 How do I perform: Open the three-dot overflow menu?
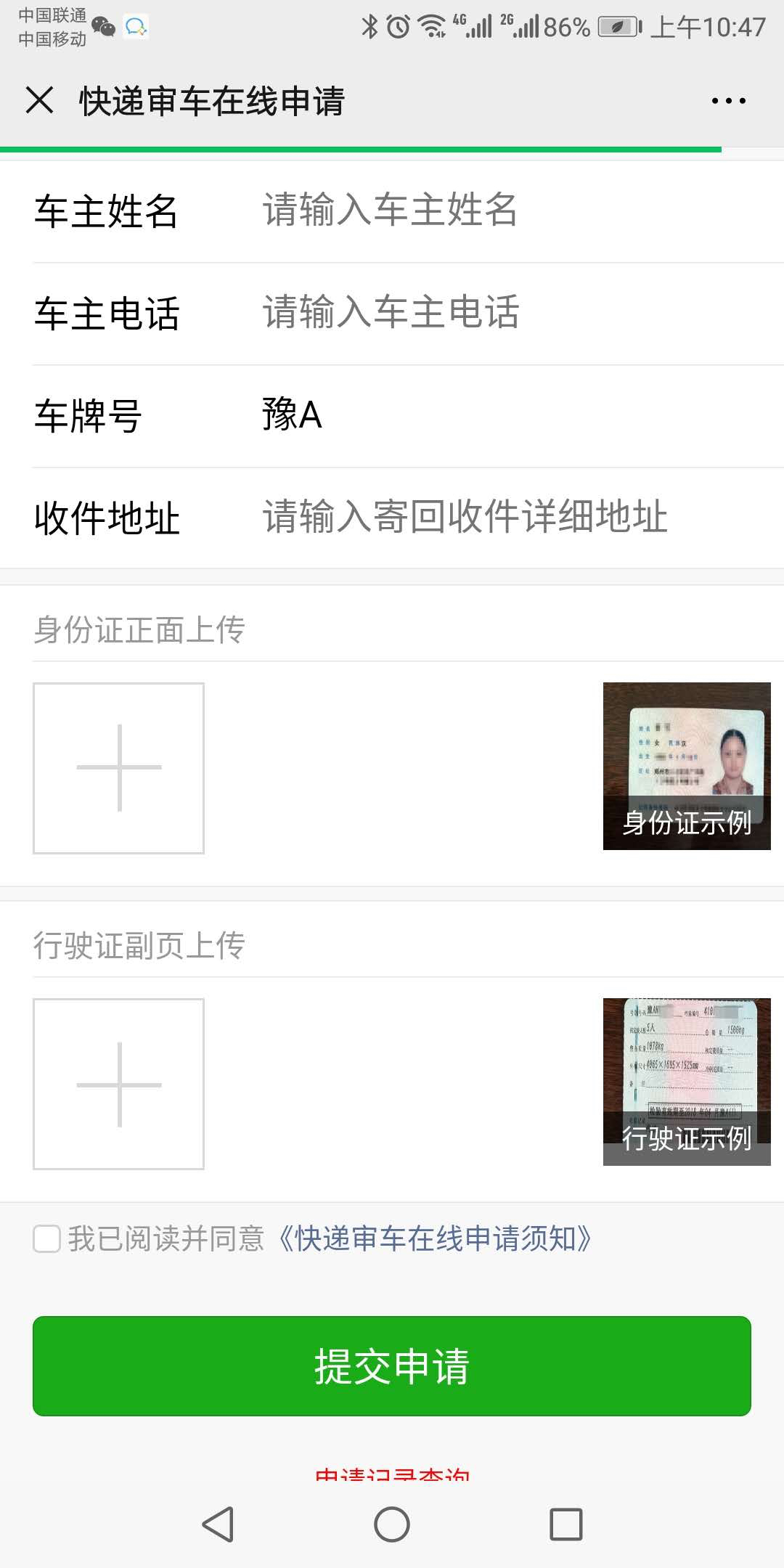[x=728, y=101]
